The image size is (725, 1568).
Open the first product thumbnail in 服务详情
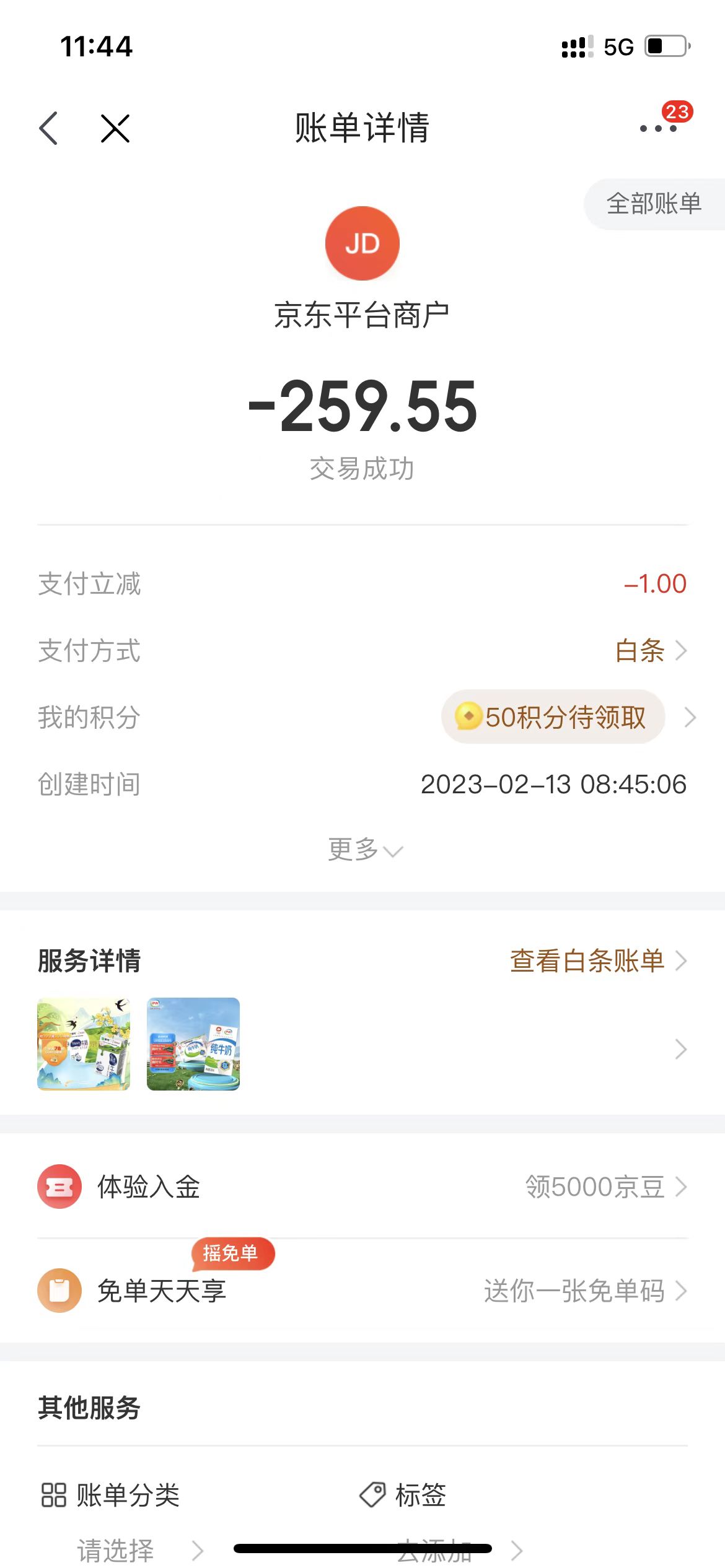coord(84,1043)
